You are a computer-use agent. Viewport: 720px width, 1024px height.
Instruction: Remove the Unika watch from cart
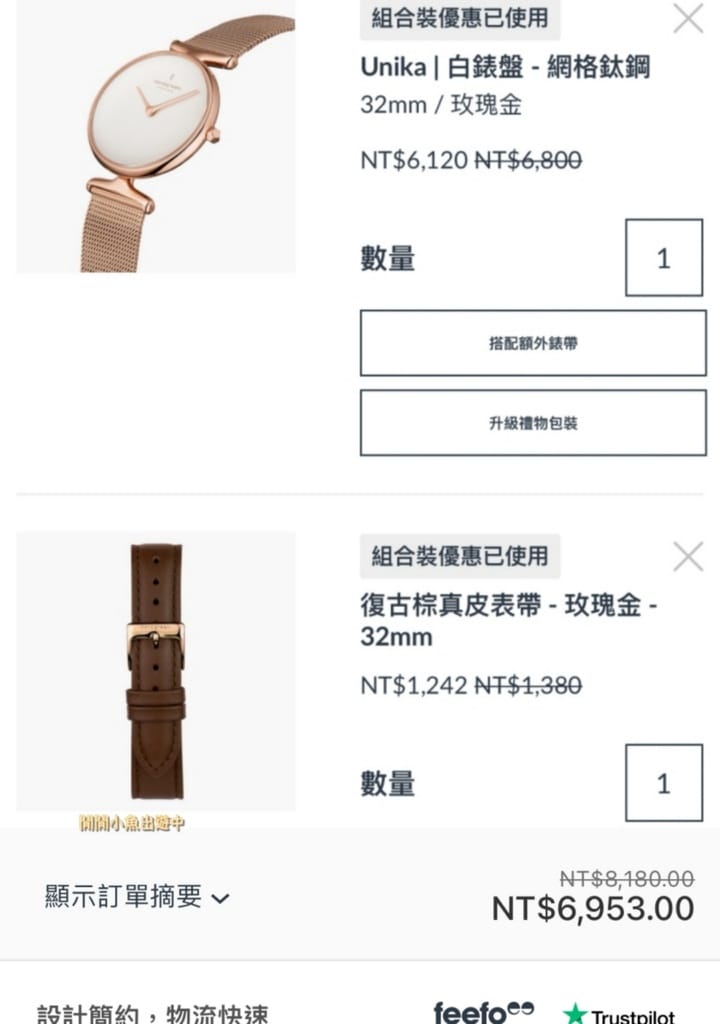[688, 18]
